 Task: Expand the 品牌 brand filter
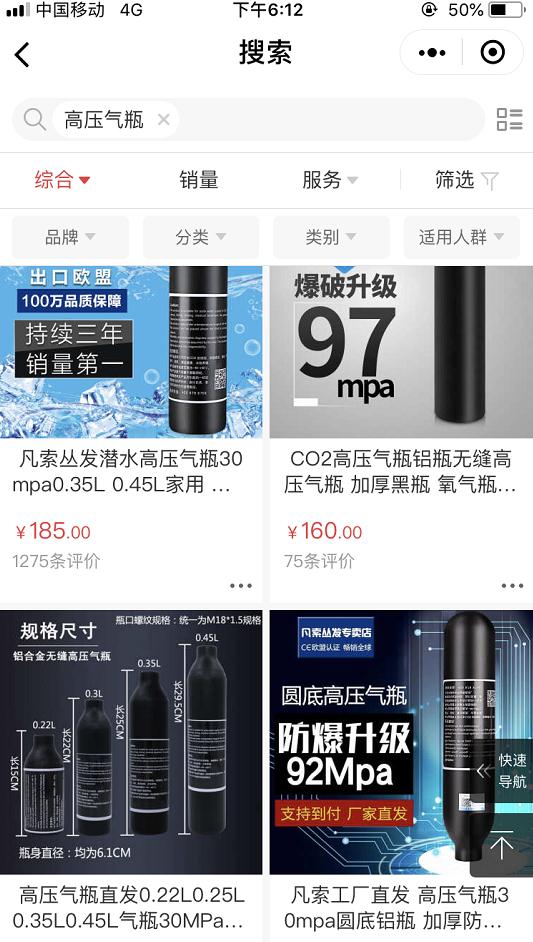[x=70, y=237]
